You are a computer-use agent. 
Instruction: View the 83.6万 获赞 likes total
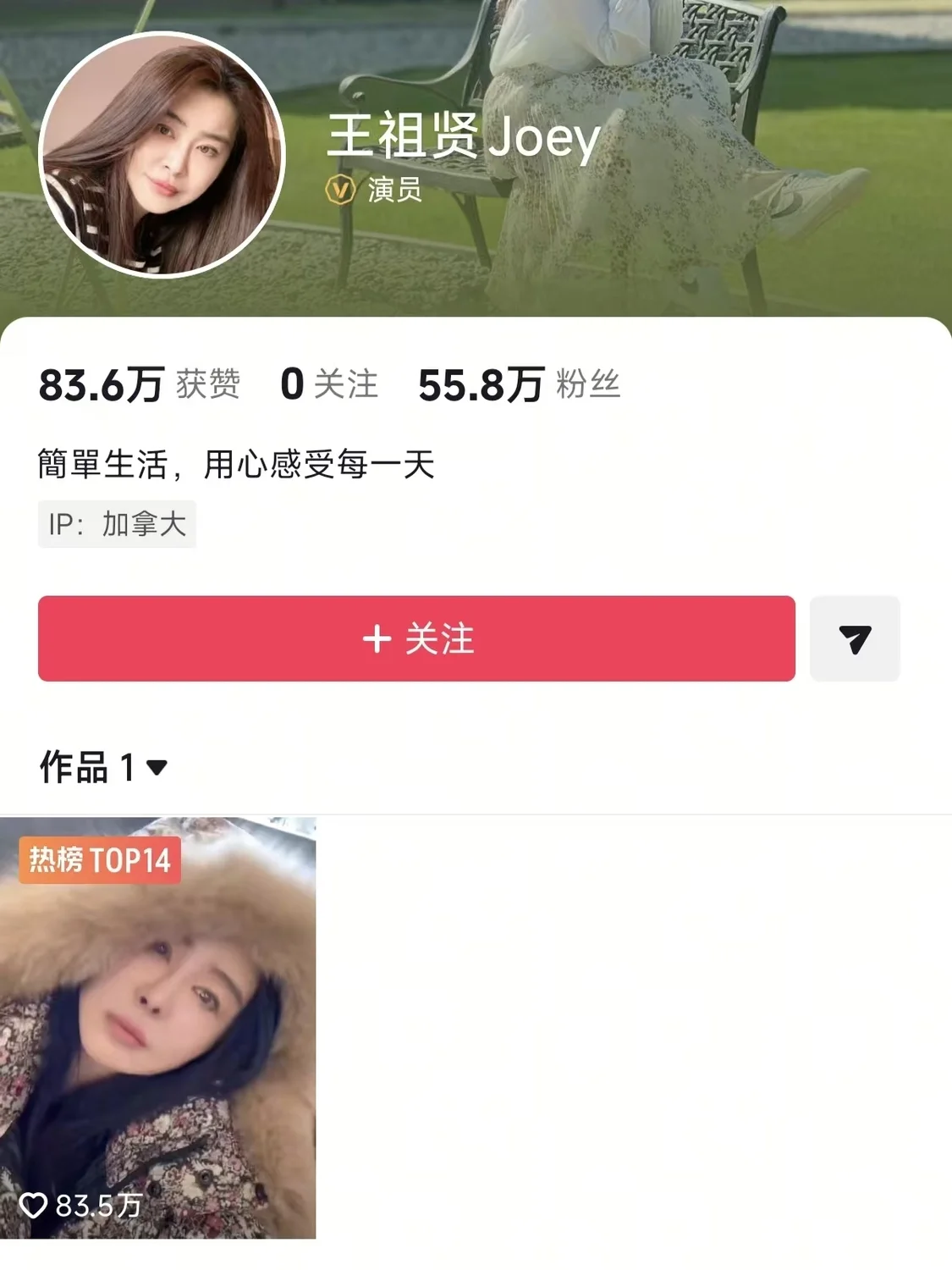click(140, 386)
